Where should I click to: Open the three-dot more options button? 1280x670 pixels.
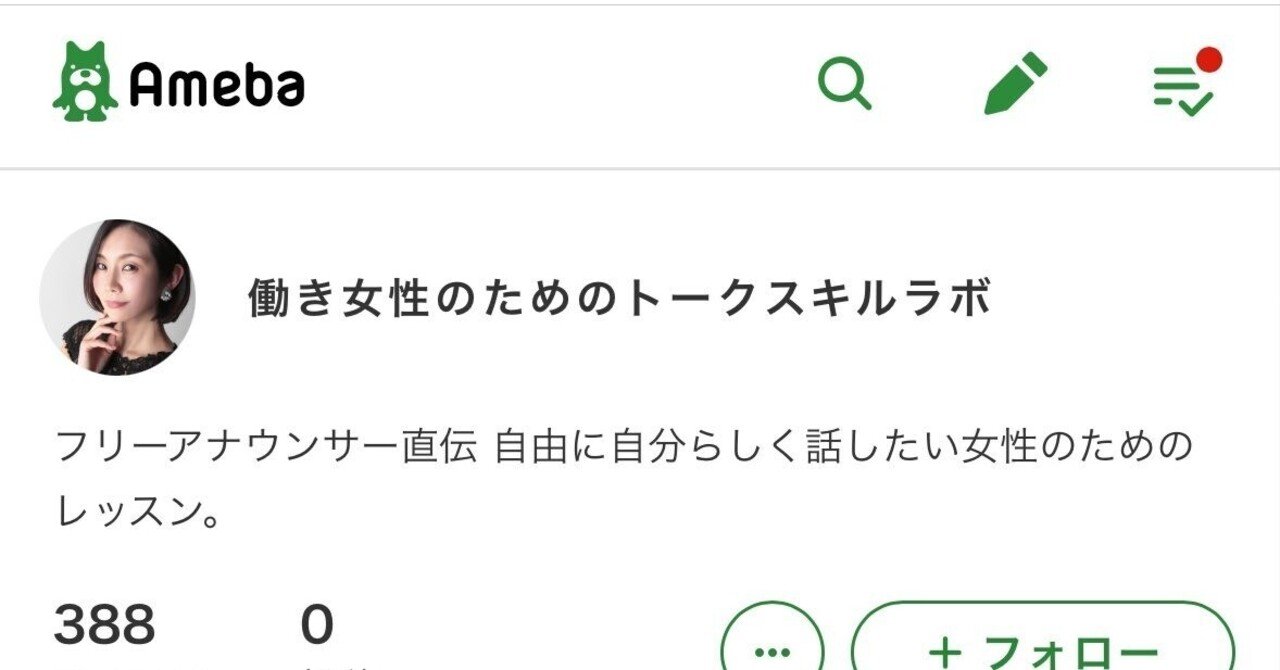click(x=772, y=645)
